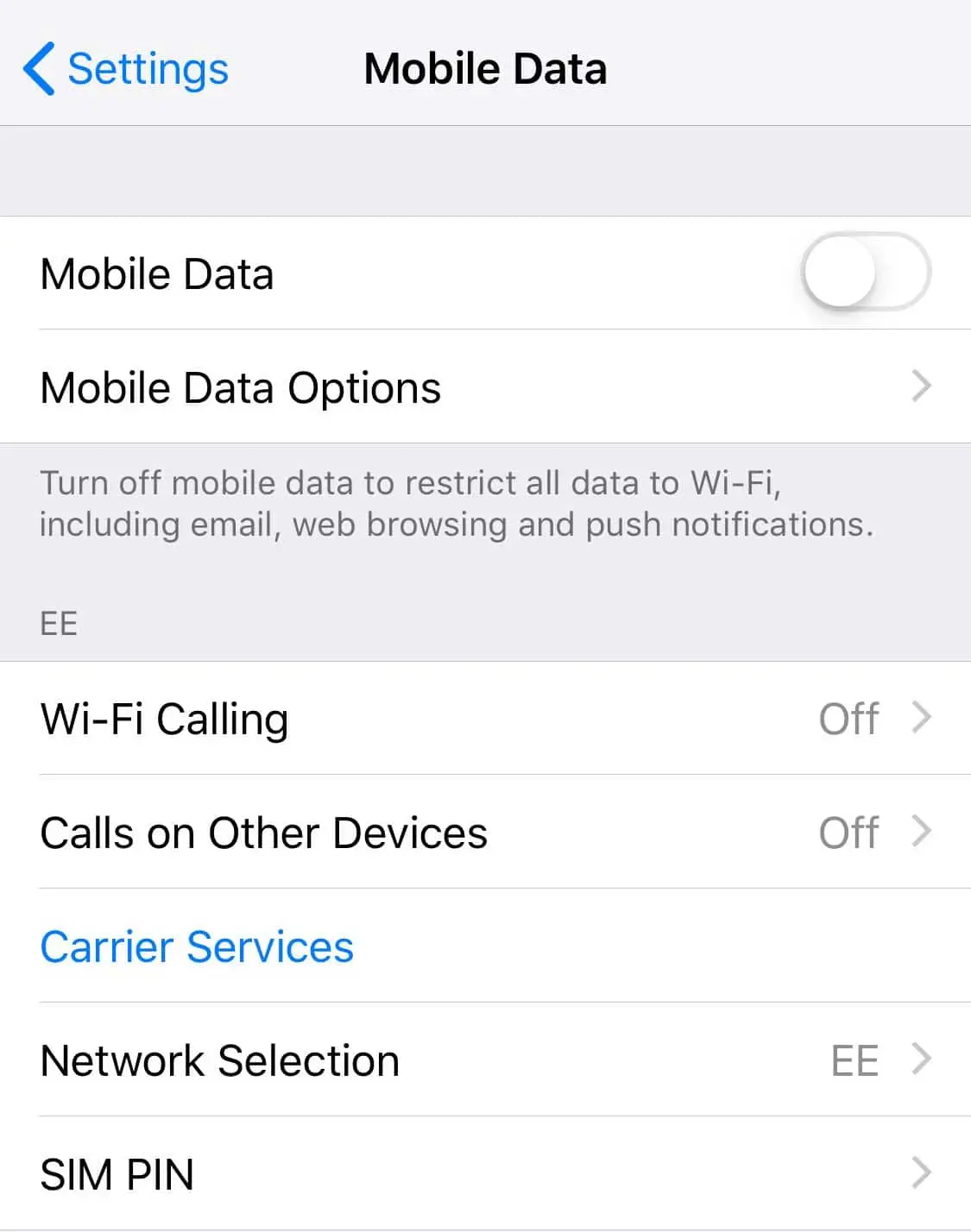Tap the SIM PIN chevron
This screenshot has width=971, height=1232.
(923, 1174)
